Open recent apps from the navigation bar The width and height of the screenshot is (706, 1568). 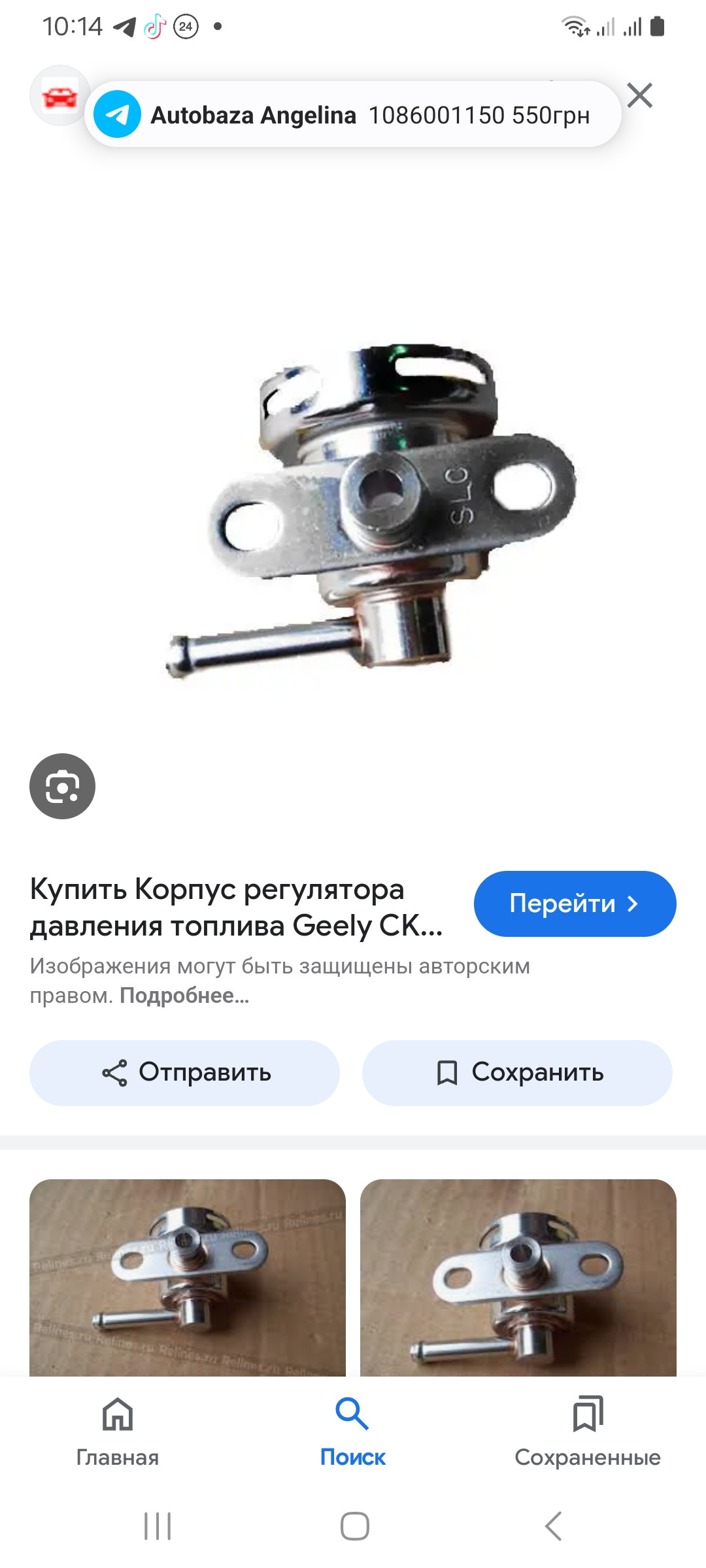[158, 1526]
